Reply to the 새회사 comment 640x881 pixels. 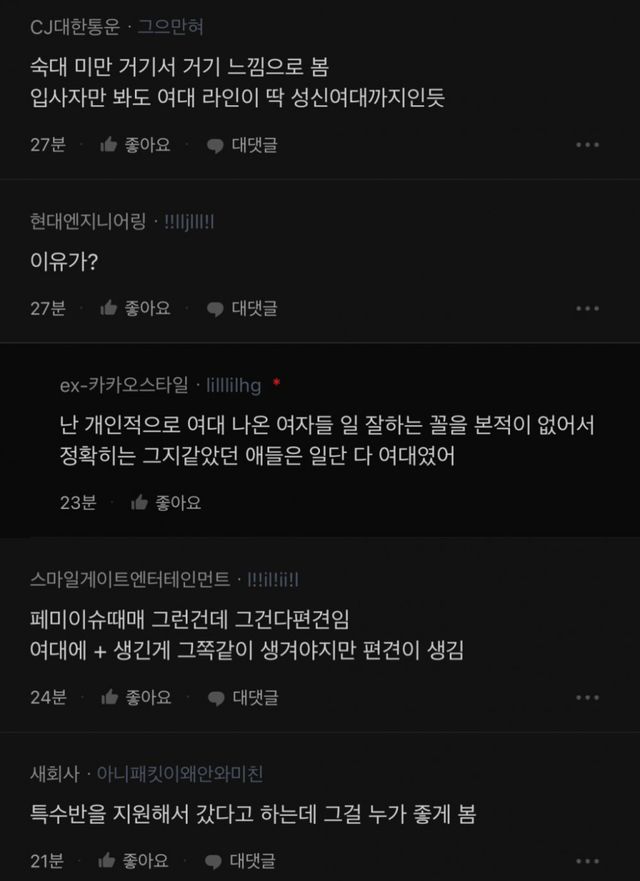[240, 861]
